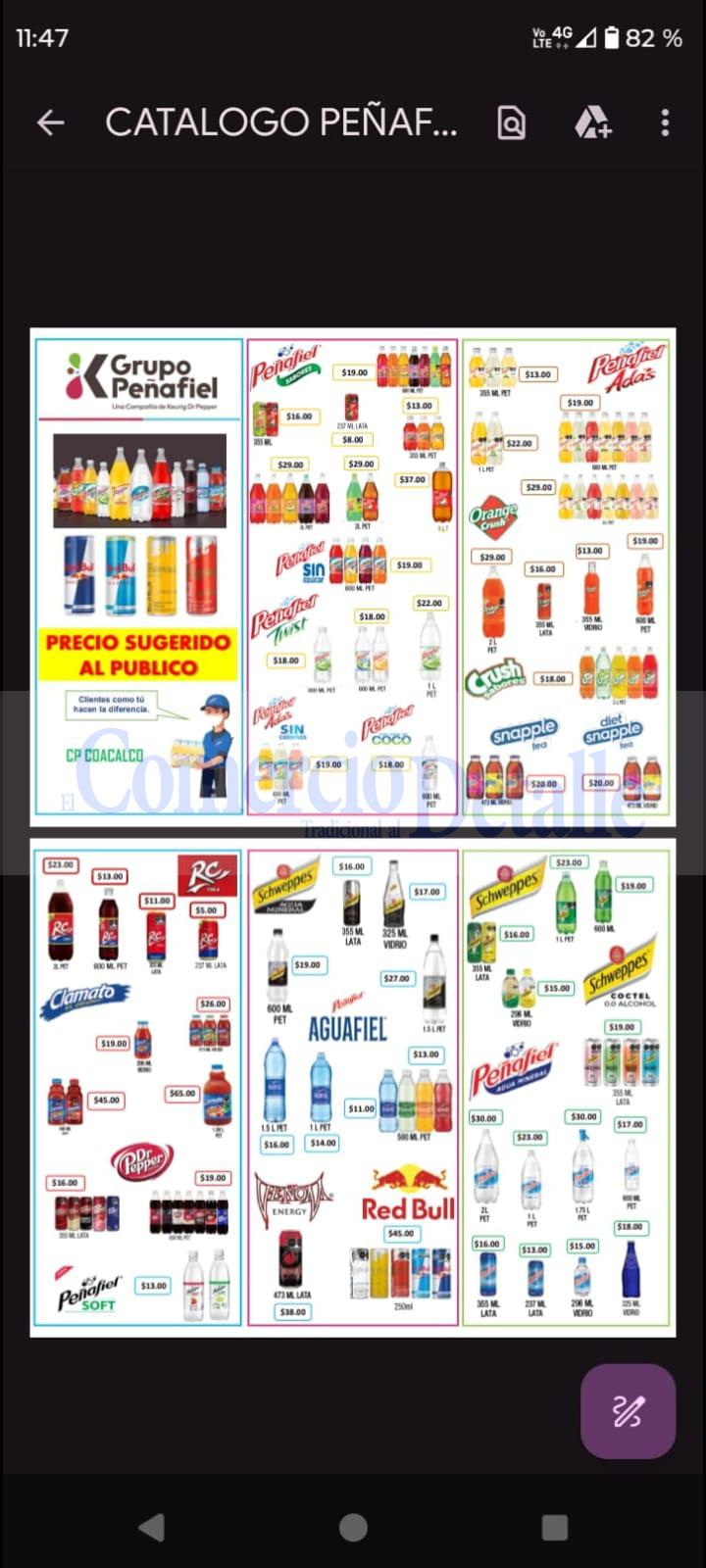Add the file to Google Drive
This screenshot has width=706, height=1568.
pyautogui.click(x=591, y=122)
